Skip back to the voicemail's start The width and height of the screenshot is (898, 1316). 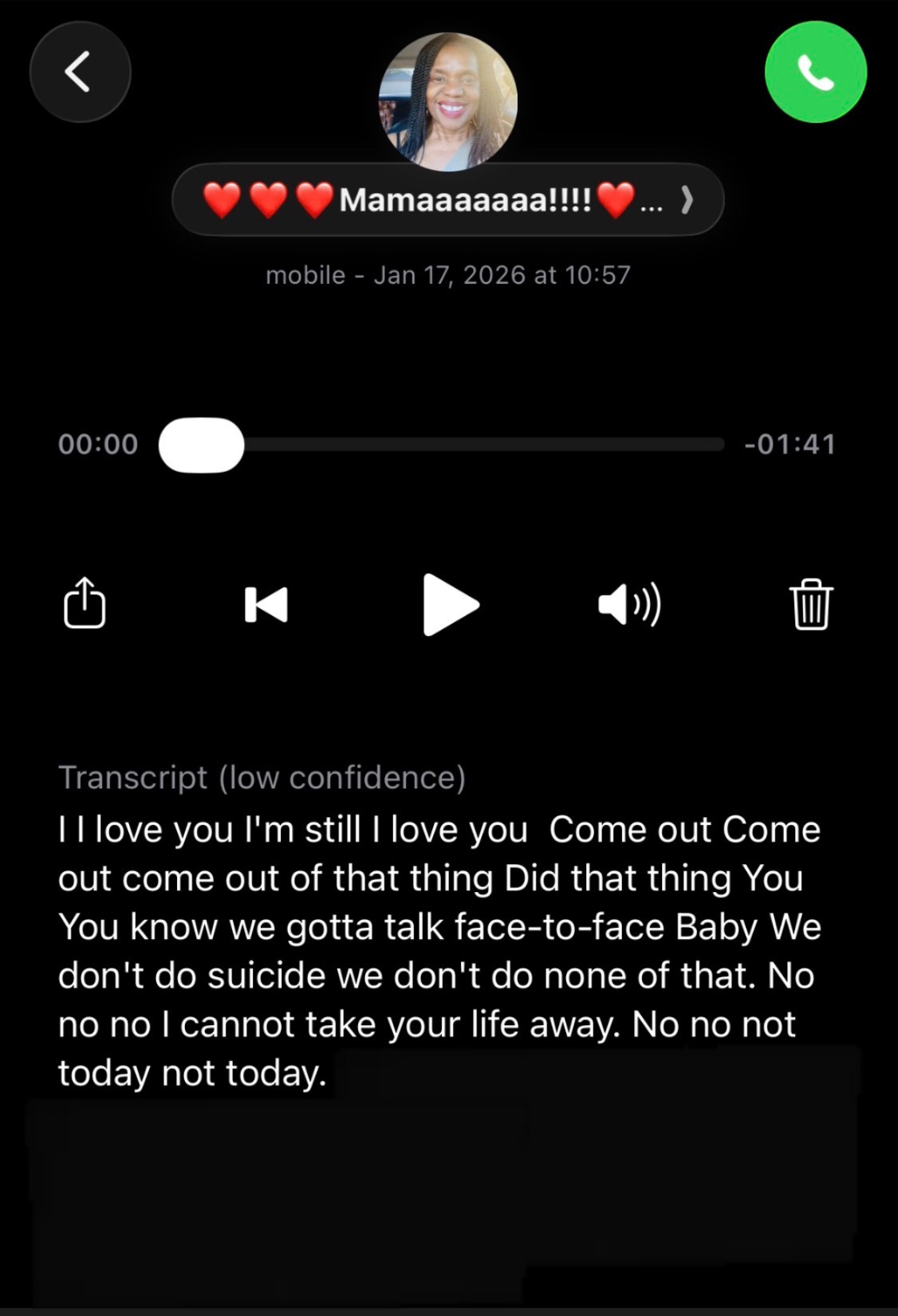click(266, 604)
